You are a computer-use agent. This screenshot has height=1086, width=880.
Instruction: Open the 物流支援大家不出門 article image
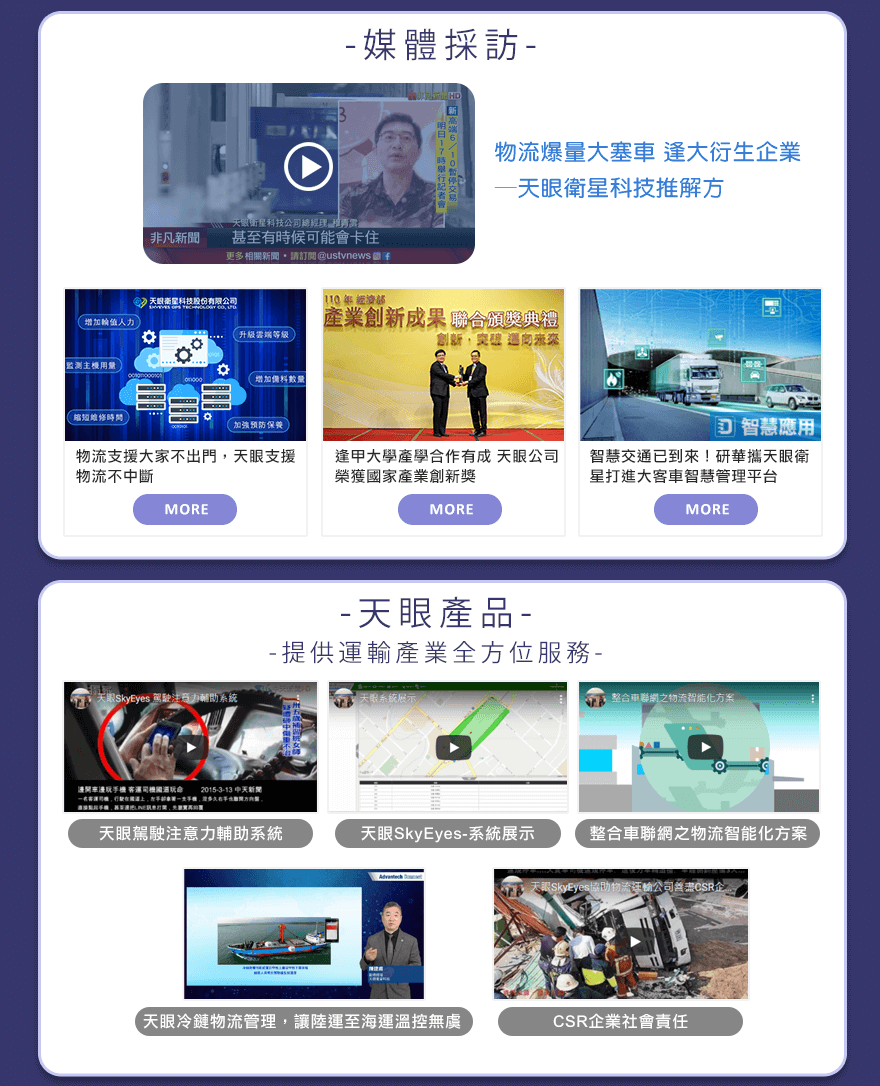coord(186,365)
